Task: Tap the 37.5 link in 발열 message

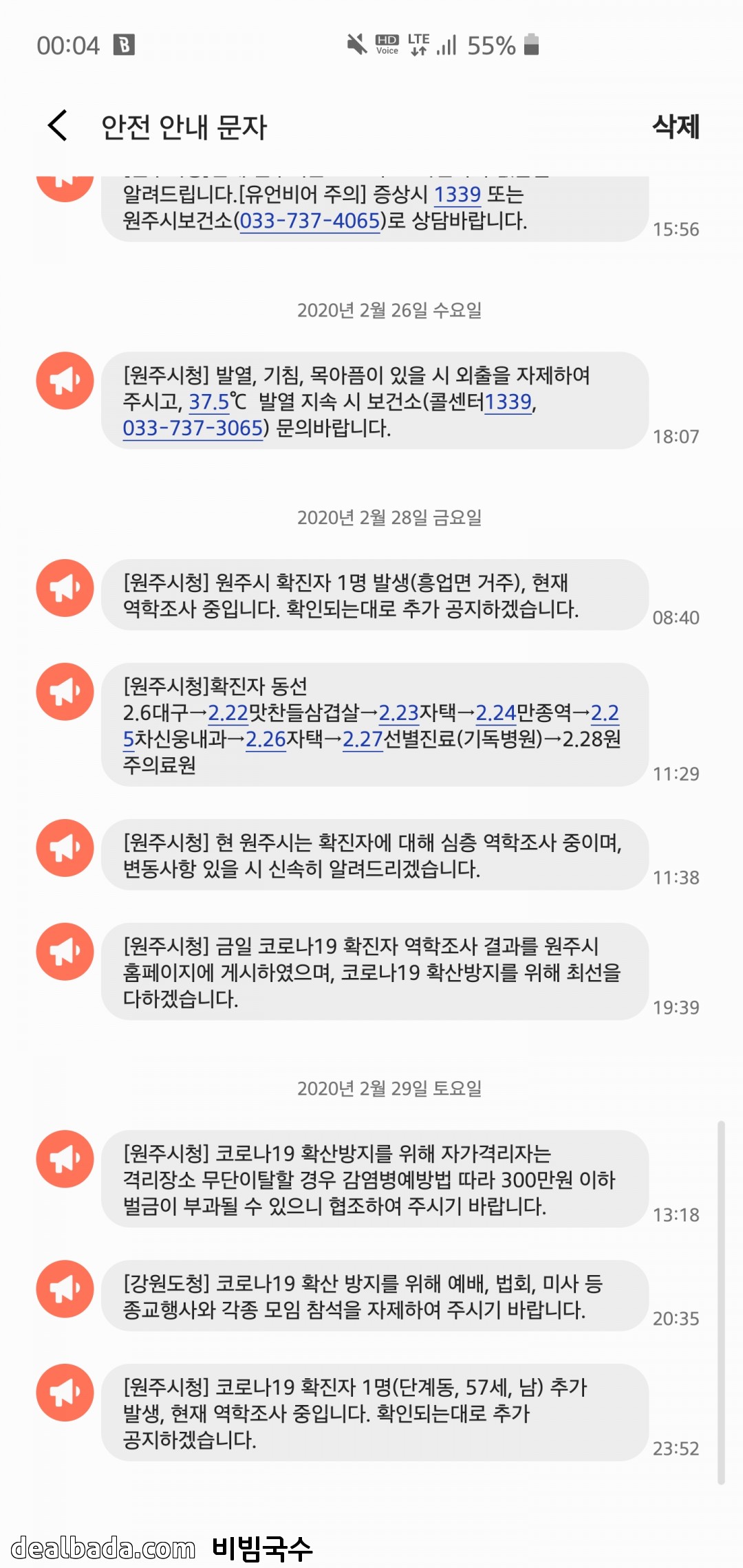Action: [x=208, y=402]
